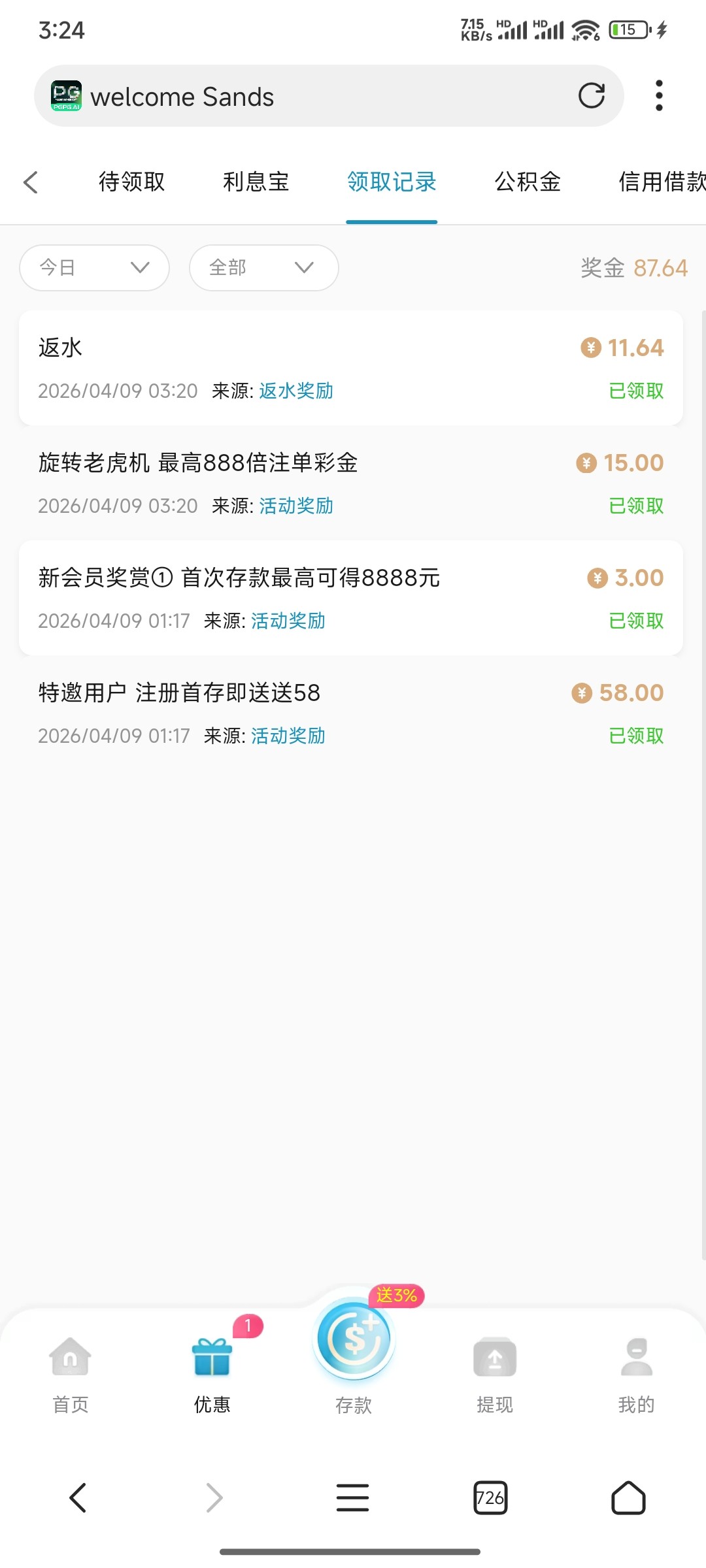The width and height of the screenshot is (706, 1568).
Task: Switch to the 信用借款 tab
Action: tap(662, 182)
